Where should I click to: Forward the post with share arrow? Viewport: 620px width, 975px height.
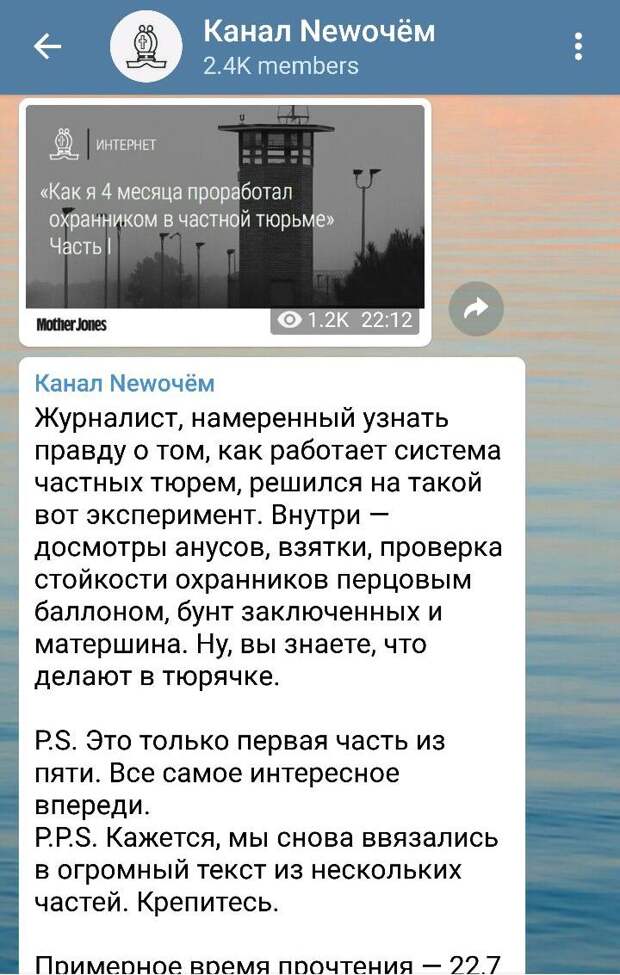click(476, 310)
